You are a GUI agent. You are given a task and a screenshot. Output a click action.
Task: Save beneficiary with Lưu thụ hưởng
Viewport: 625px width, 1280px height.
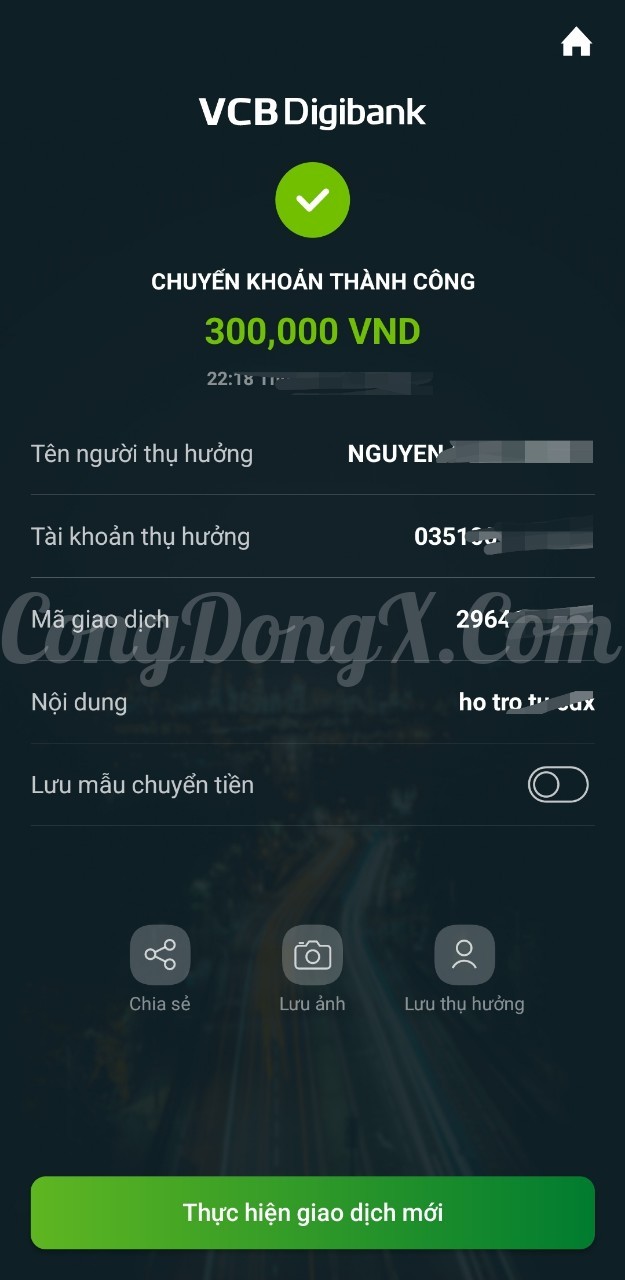464,955
